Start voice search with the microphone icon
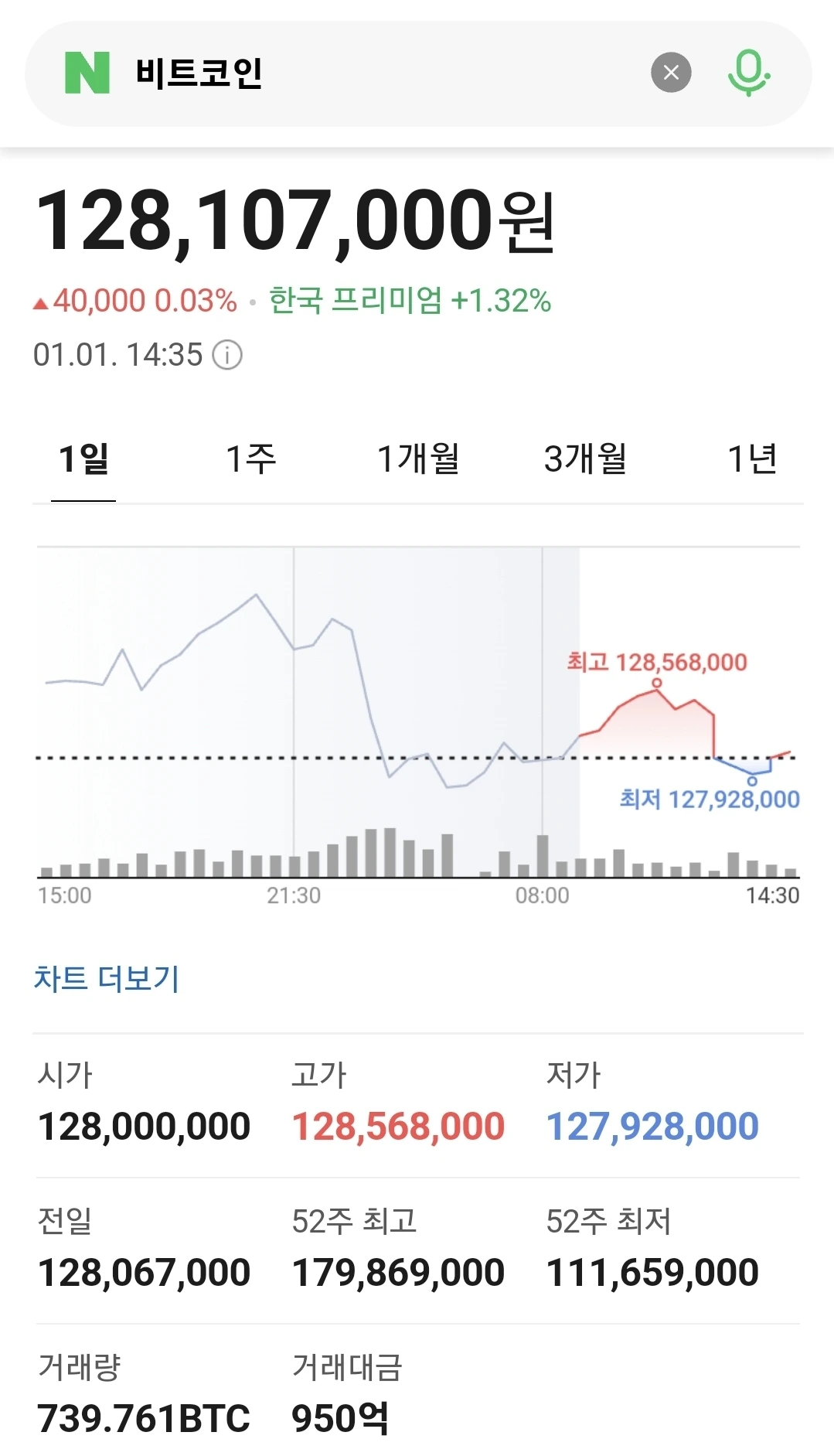 pyautogui.click(x=748, y=73)
